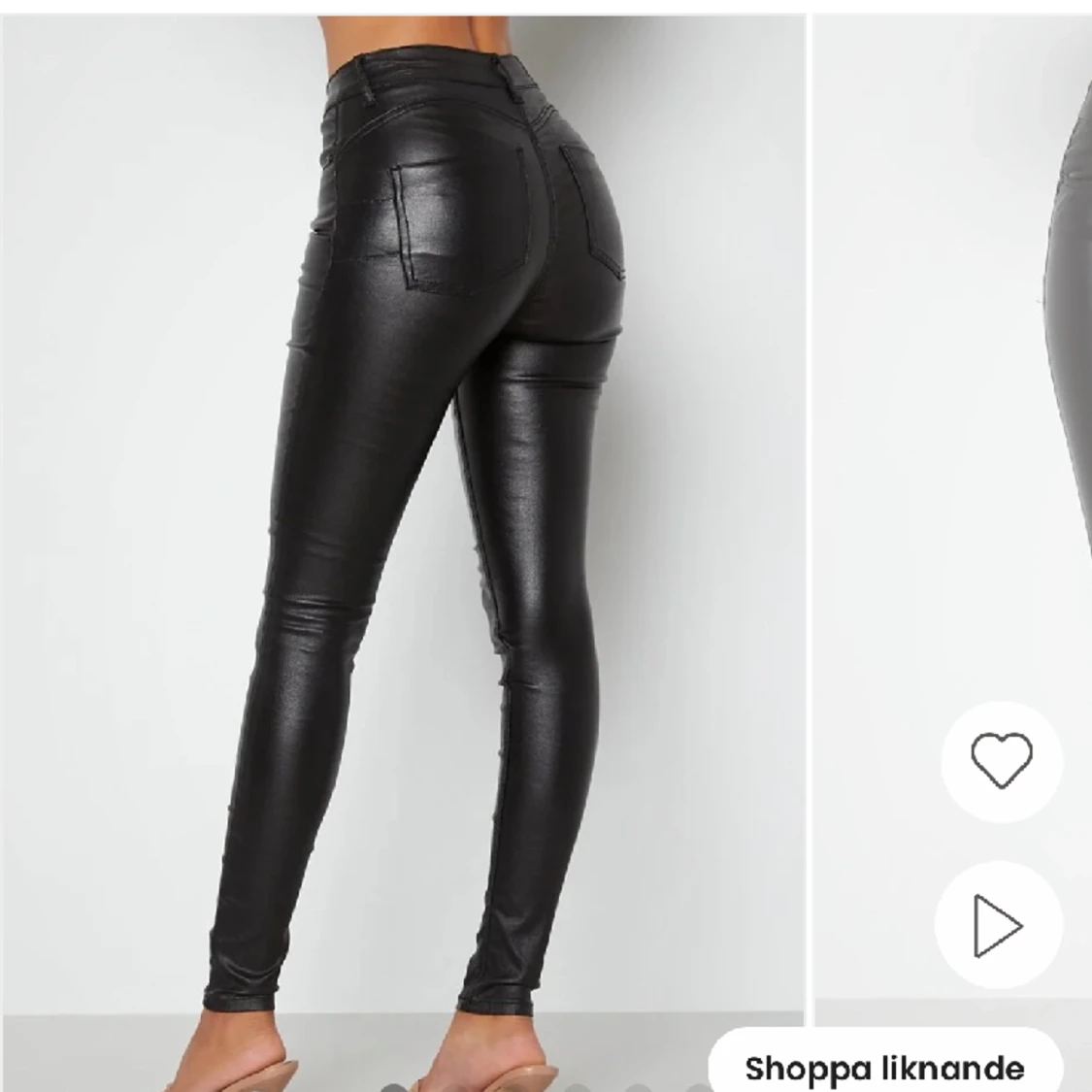1092x1092 pixels.
Task: Add these pants to favorites with the heart
Action: 1002,761
